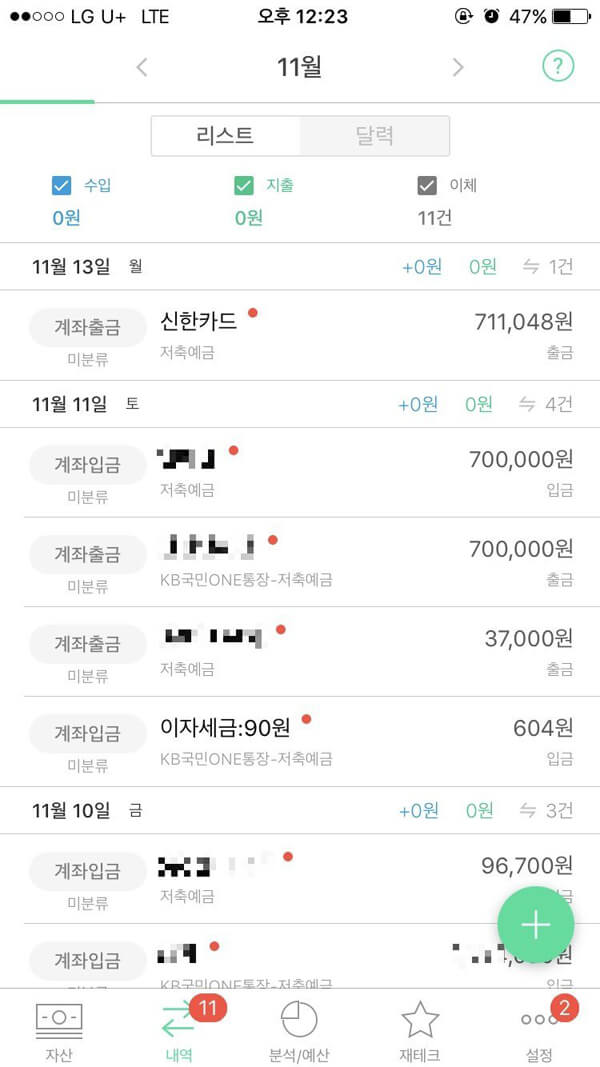Image resolution: width=600 pixels, height=1067 pixels.
Task: Toggle the 이체 transfer checkbox
Action: tap(427, 186)
